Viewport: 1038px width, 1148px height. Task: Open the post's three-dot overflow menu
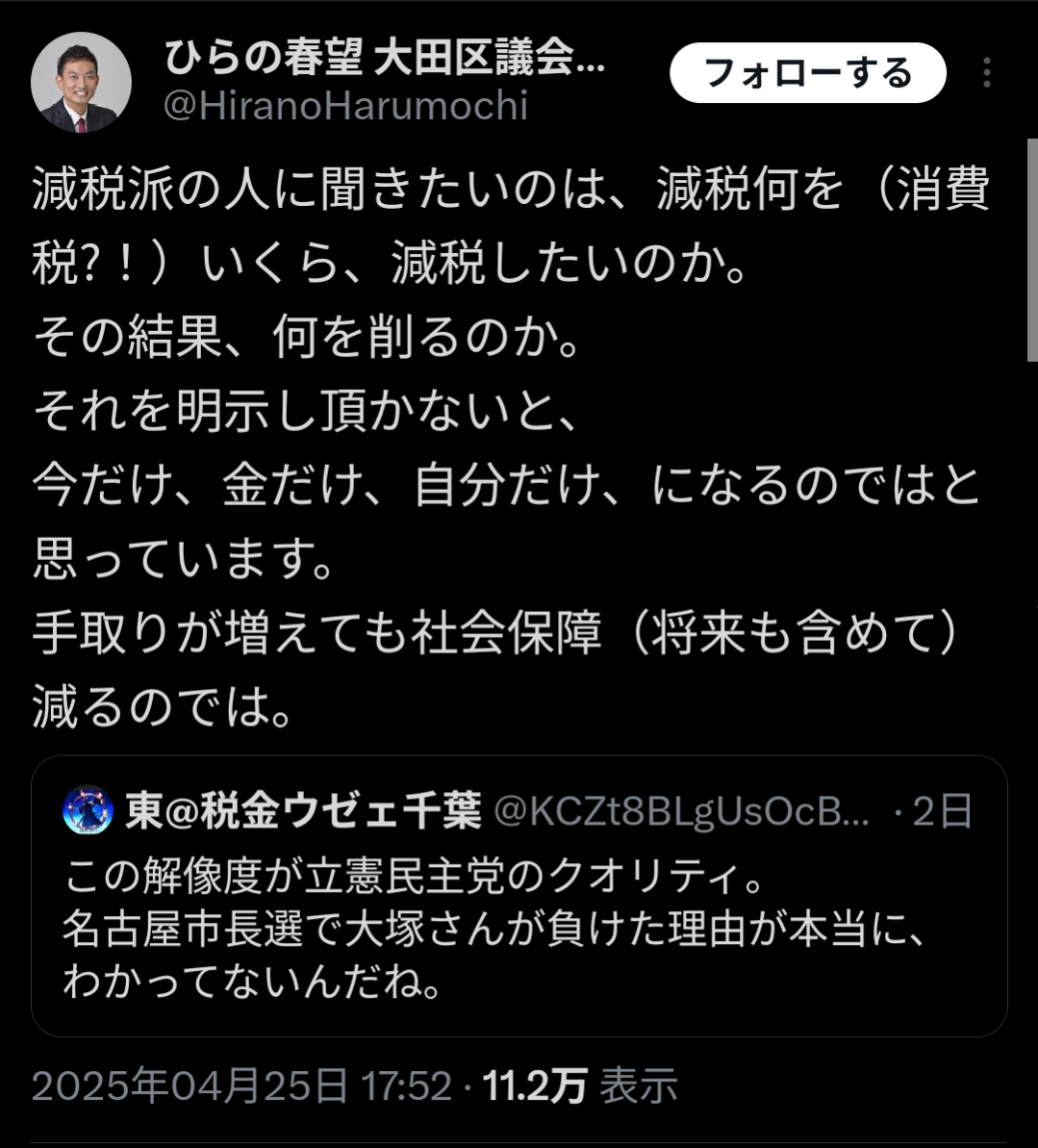[x=987, y=73]
